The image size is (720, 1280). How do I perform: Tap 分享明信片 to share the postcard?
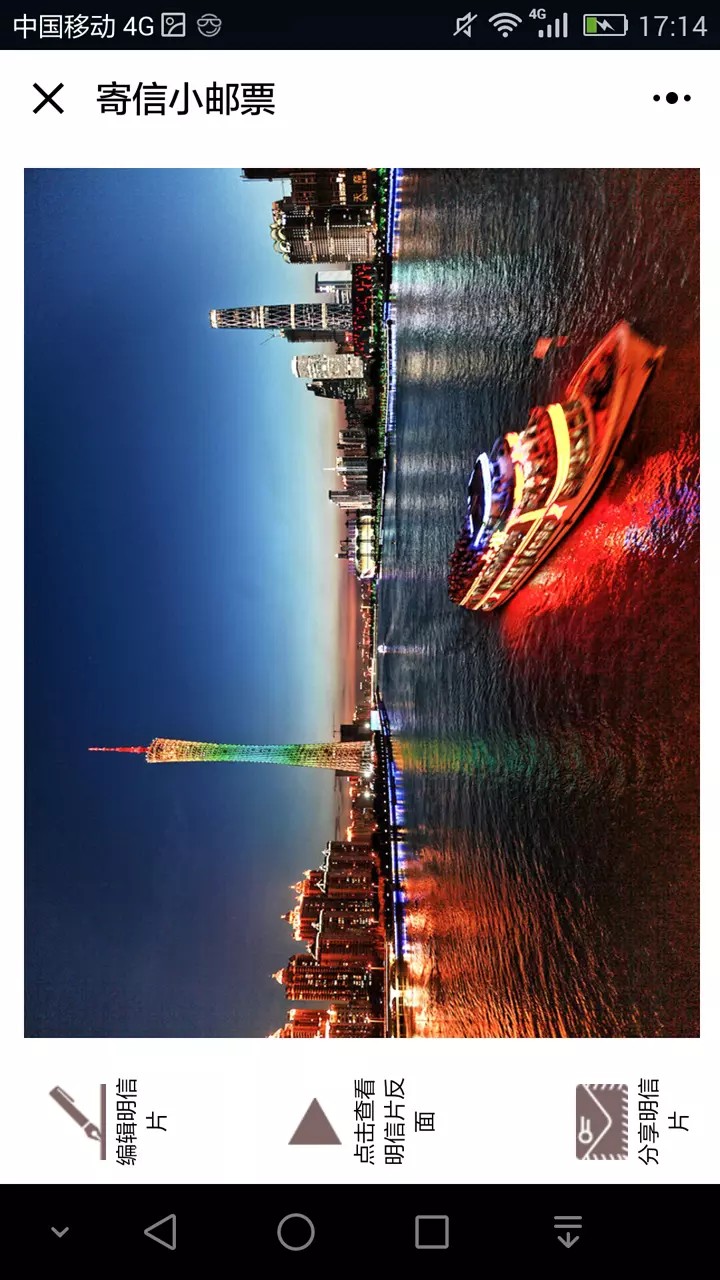(632, 1121)
